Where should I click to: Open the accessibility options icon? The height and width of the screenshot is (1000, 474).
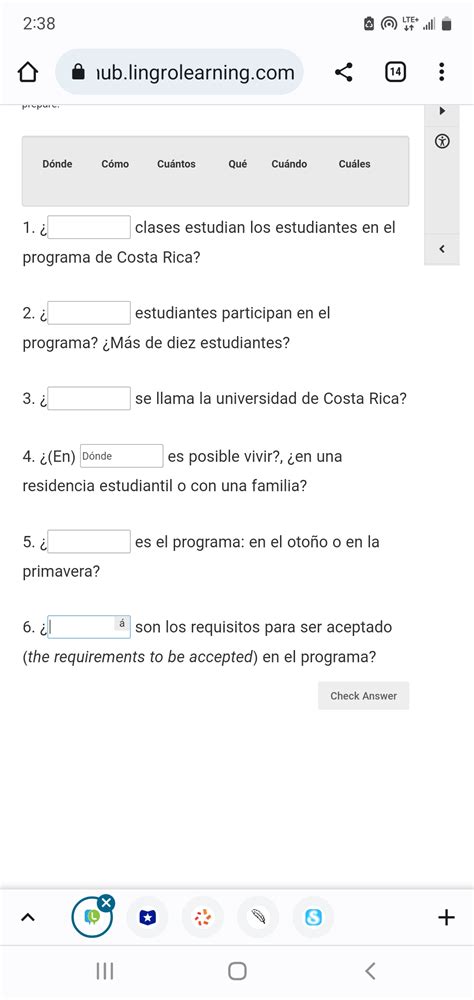441,141
